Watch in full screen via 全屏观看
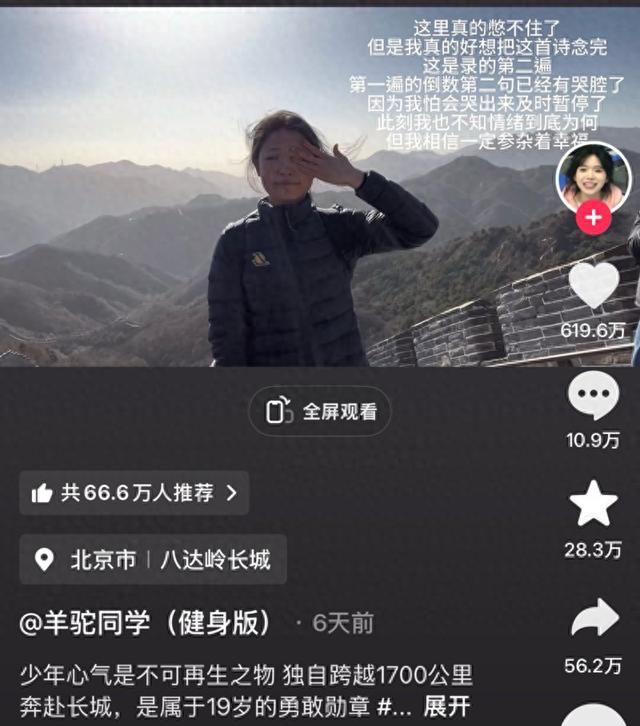 [320, 411]
